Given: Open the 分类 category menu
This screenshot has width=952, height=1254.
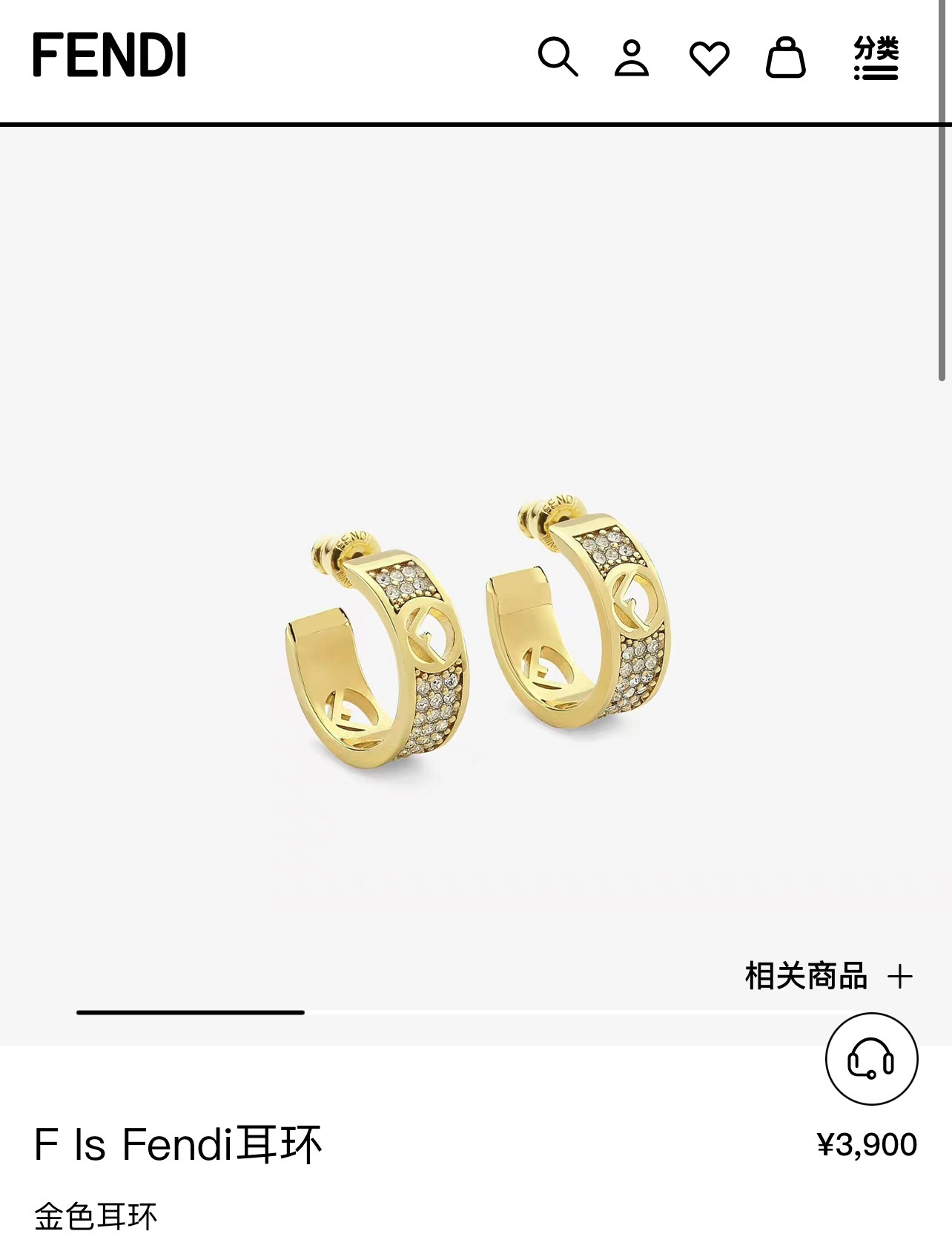Looking at the screenshot, I should click(x=876, y=57).
